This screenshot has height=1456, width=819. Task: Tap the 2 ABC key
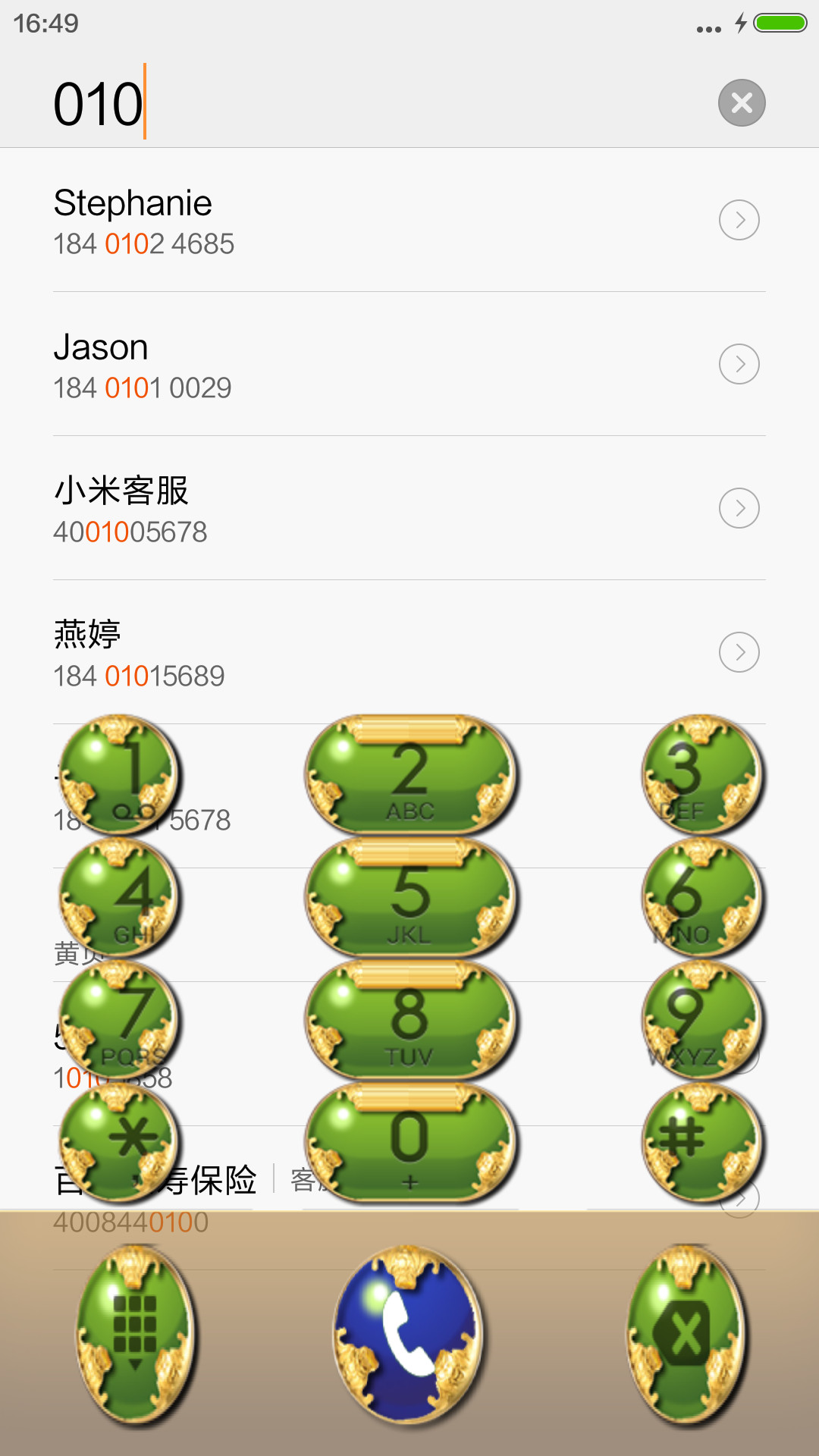pyautogui.click(x=410, y=775)
